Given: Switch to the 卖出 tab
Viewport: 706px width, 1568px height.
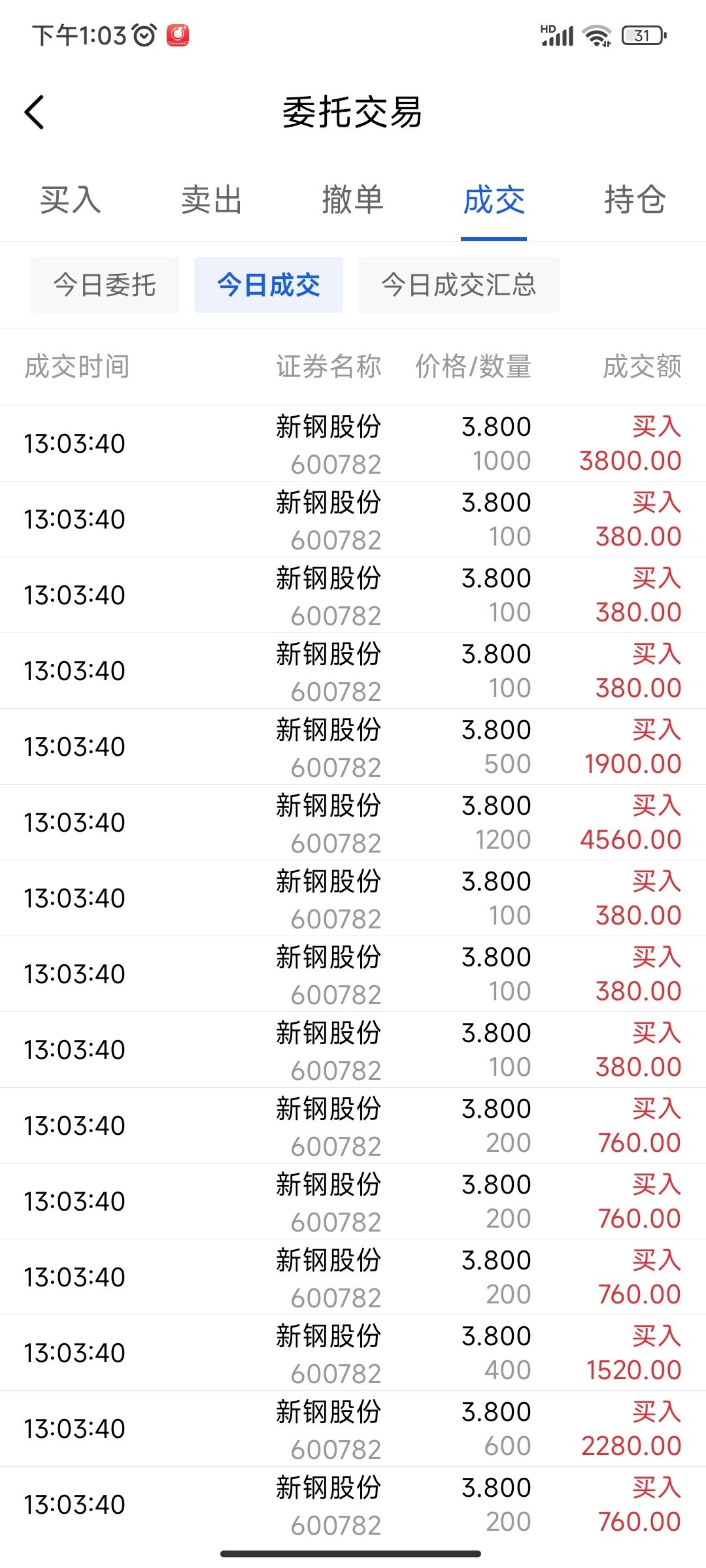Looking at the screenshot, I should click(212, 200).
